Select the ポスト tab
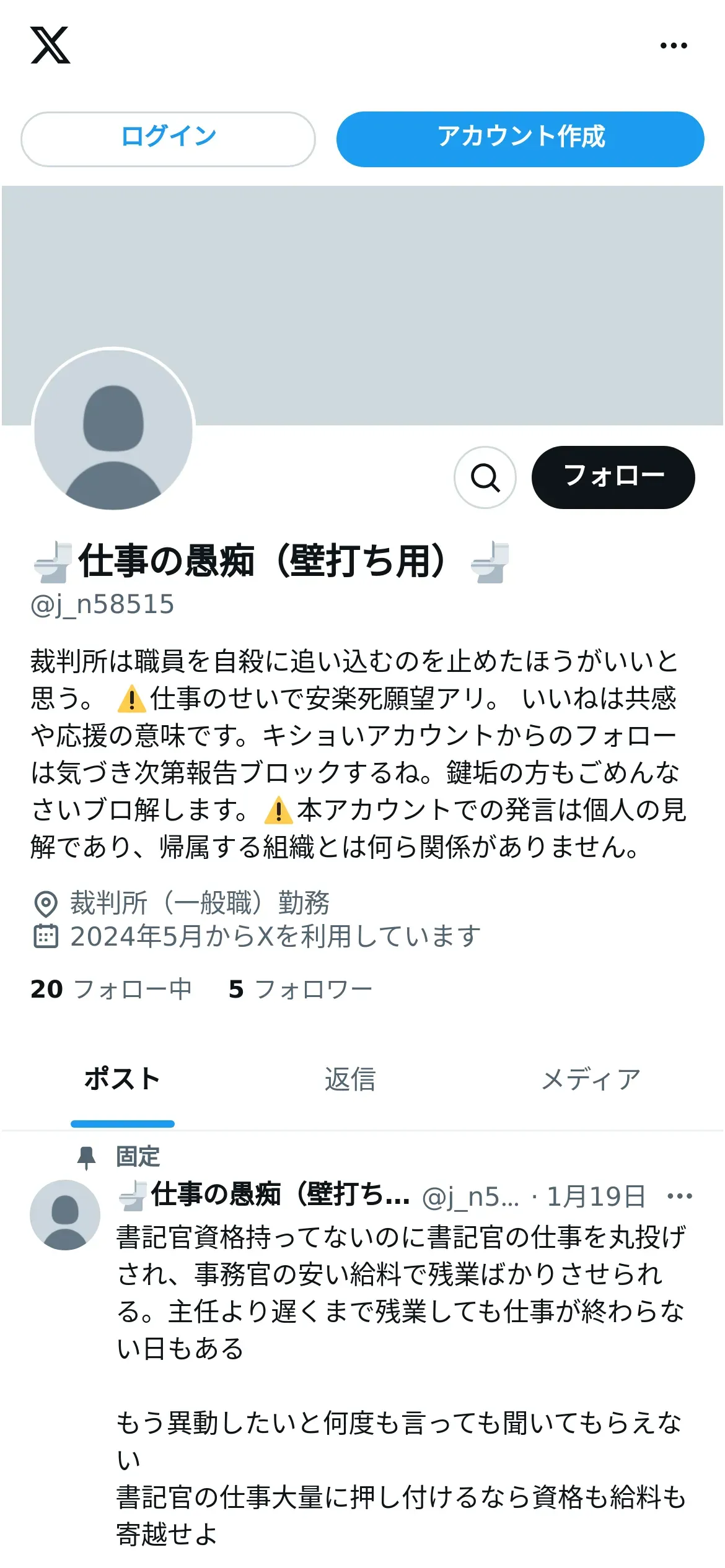This screenshot has width=725, height=1568. 123,1080
